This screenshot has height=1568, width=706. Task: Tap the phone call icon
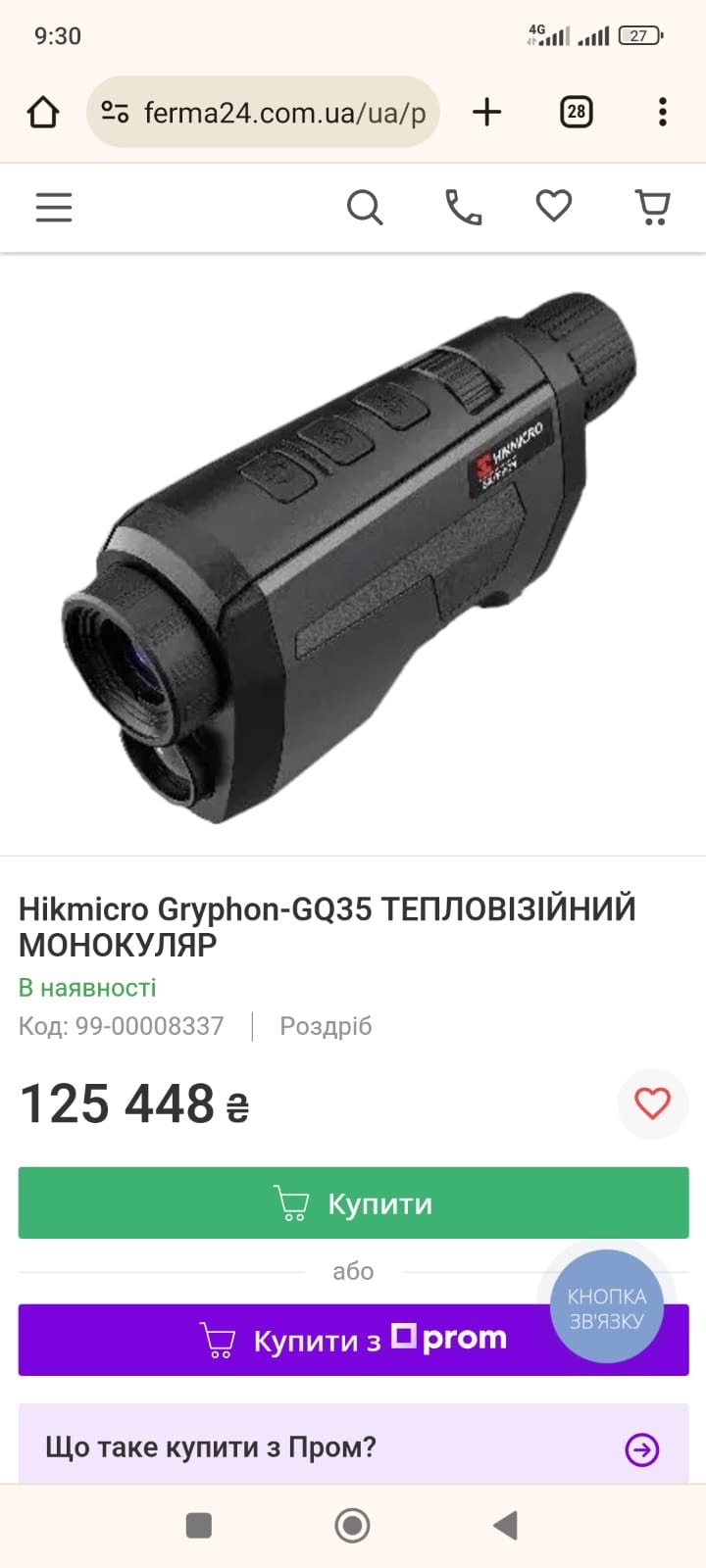pyautogui.click(x=463, y=208)
